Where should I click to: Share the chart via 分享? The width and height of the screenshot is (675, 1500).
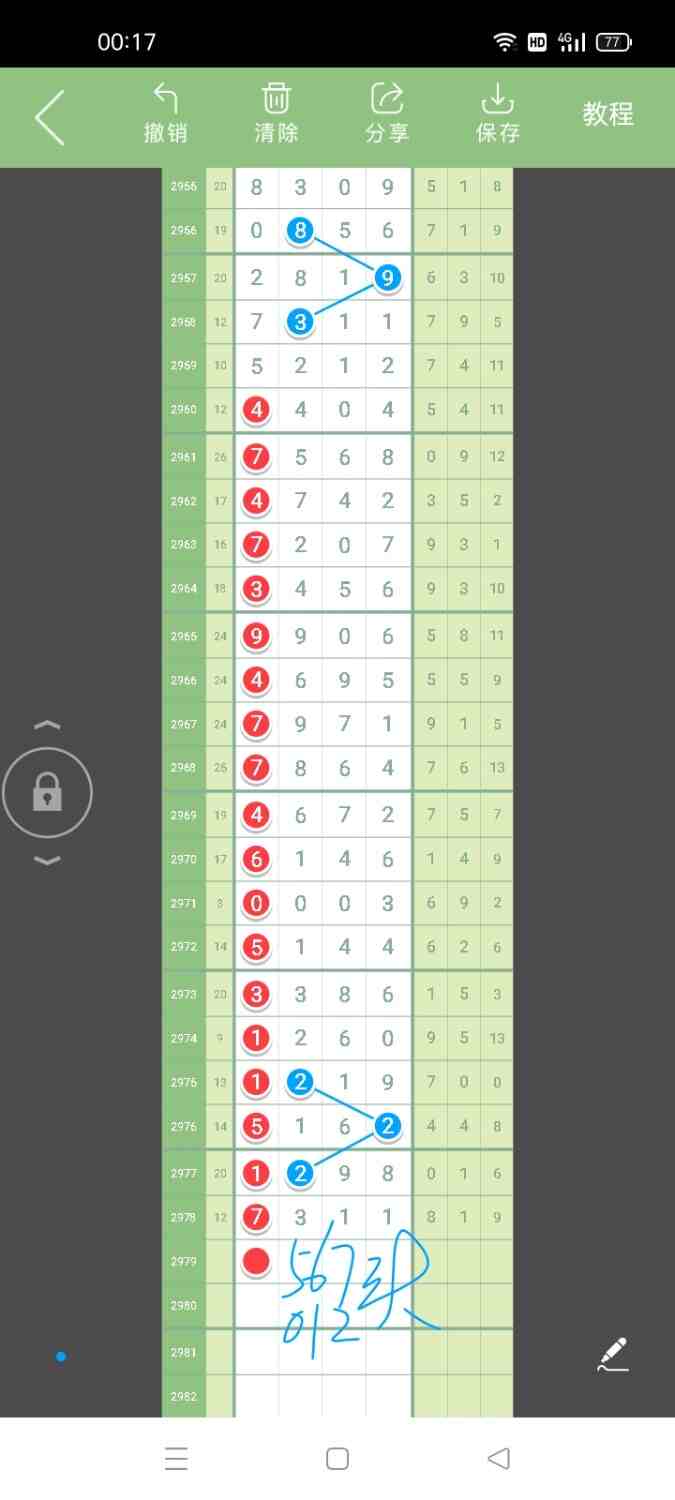point(387,113)
